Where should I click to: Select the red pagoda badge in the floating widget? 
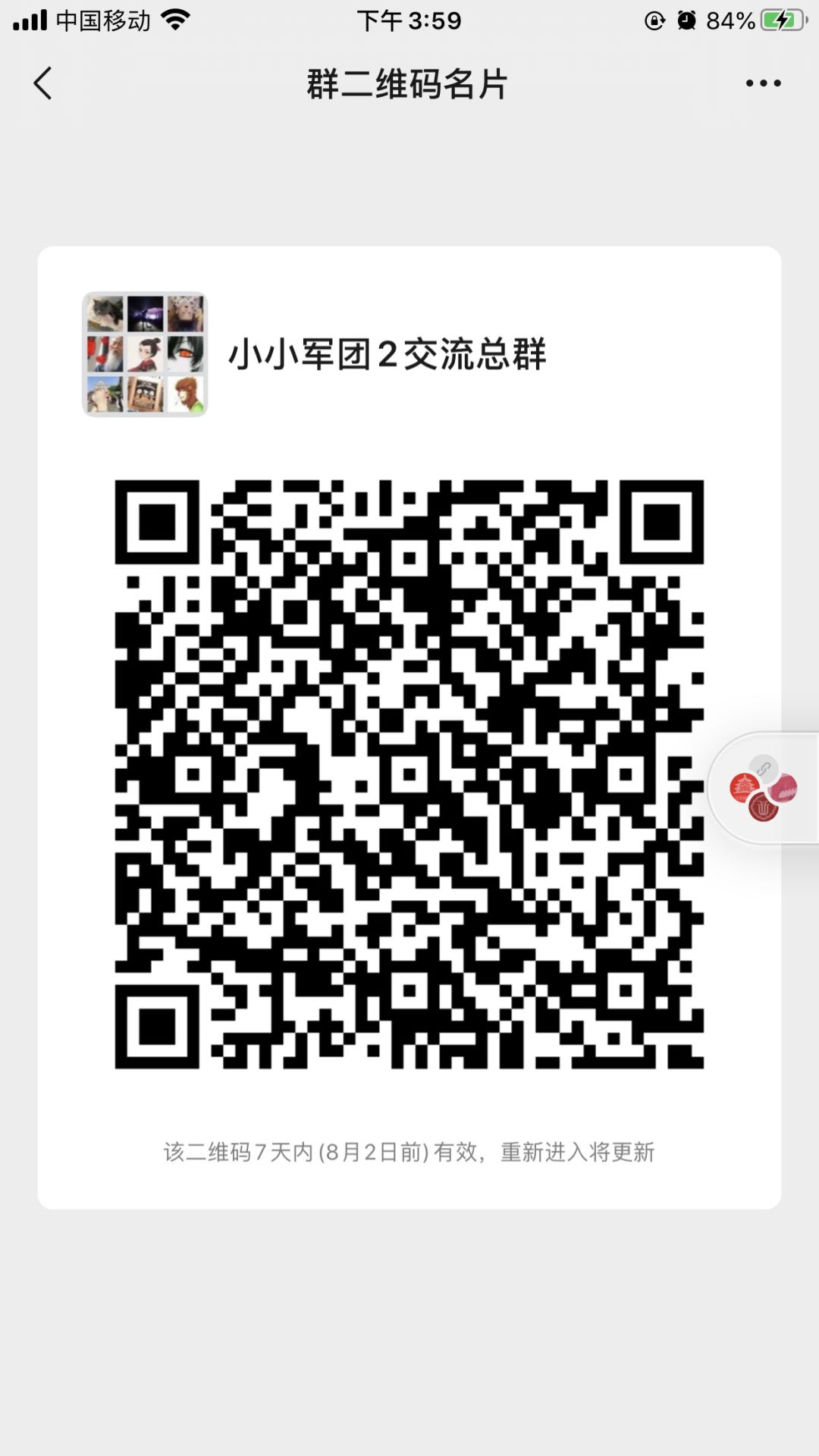744,786
